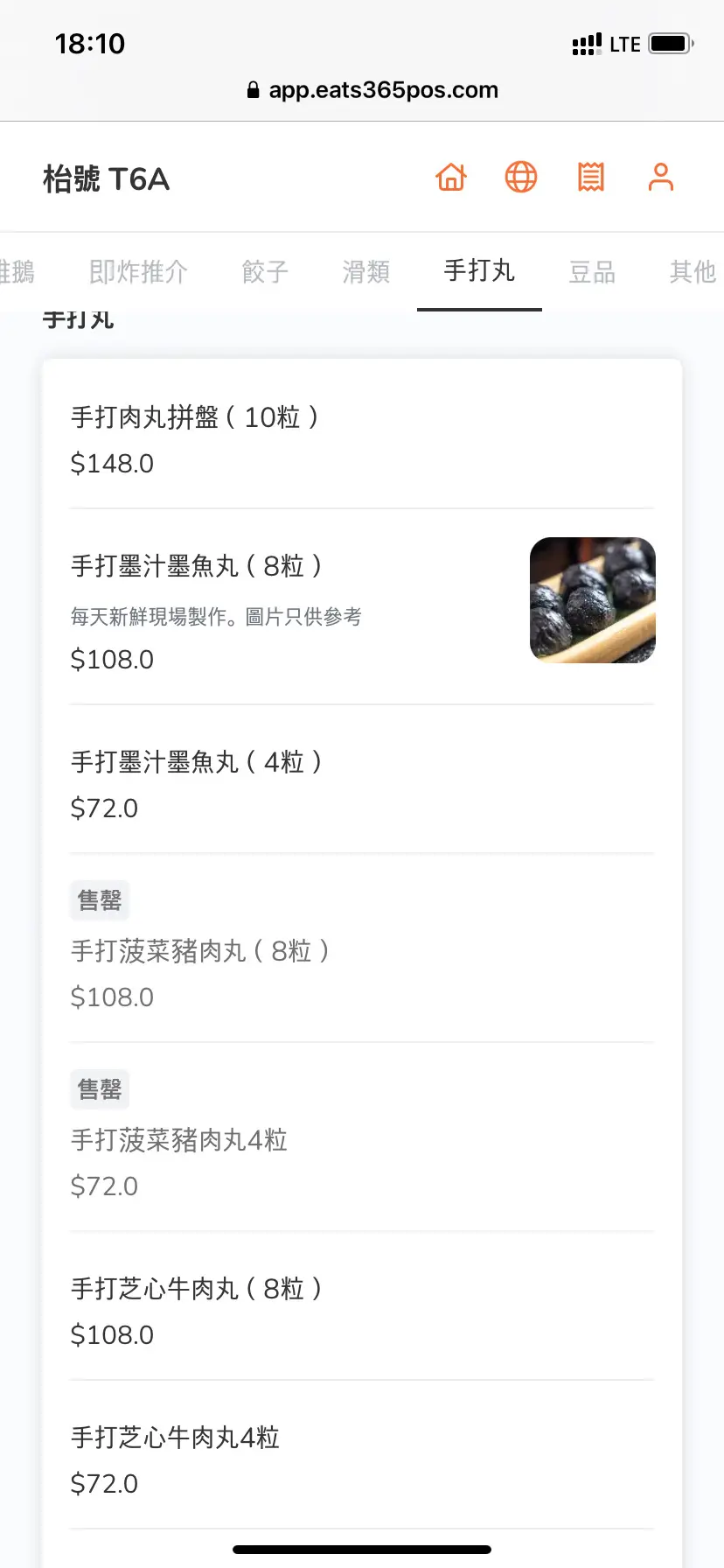Switch to the 豆品 tab

click(x=592, y=272)
